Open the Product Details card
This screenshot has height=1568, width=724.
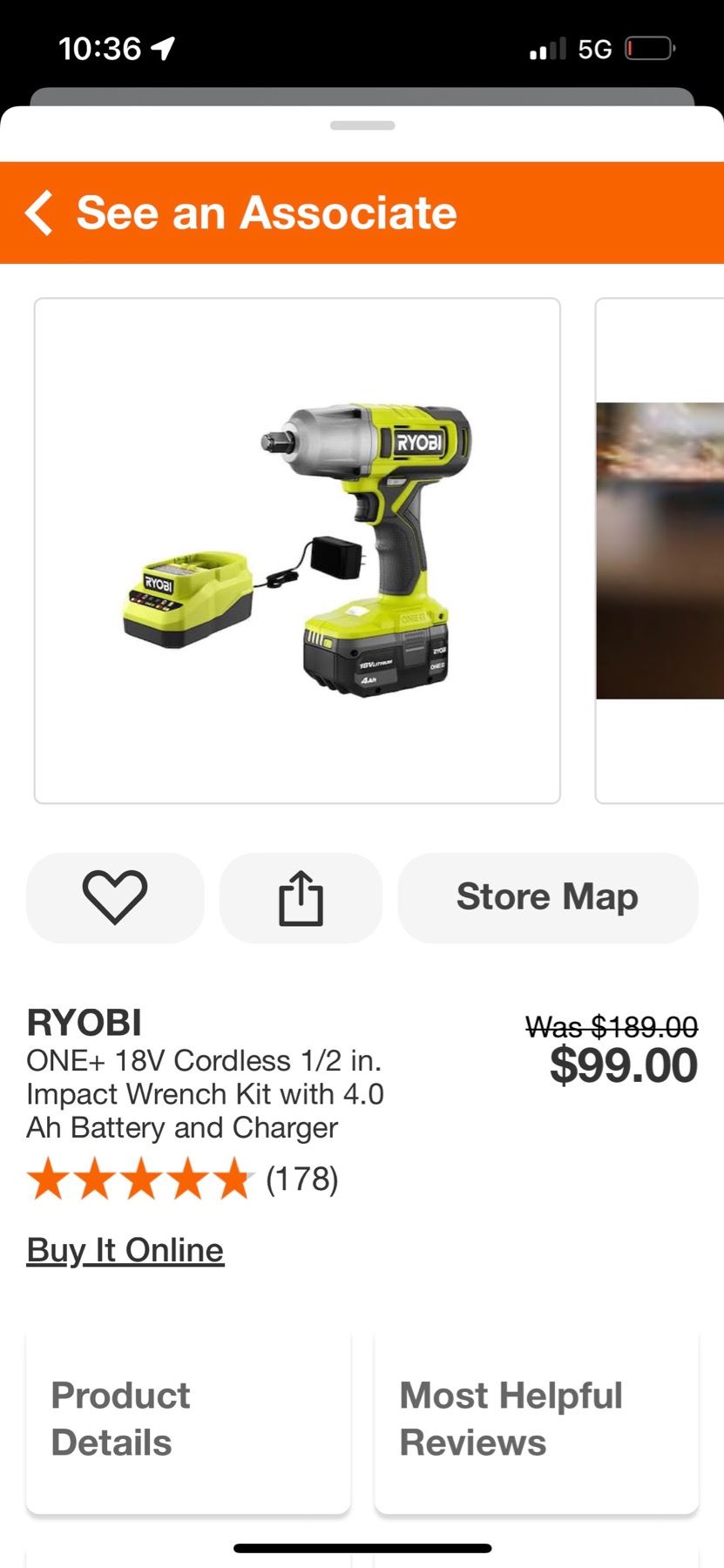(188, 1420)
